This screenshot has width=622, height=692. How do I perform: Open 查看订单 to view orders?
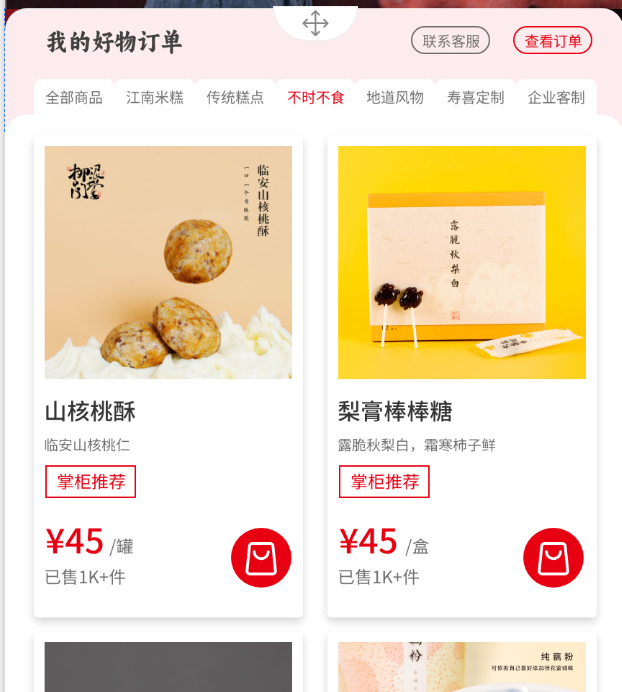pyautogui.click(x=552, y=41)
